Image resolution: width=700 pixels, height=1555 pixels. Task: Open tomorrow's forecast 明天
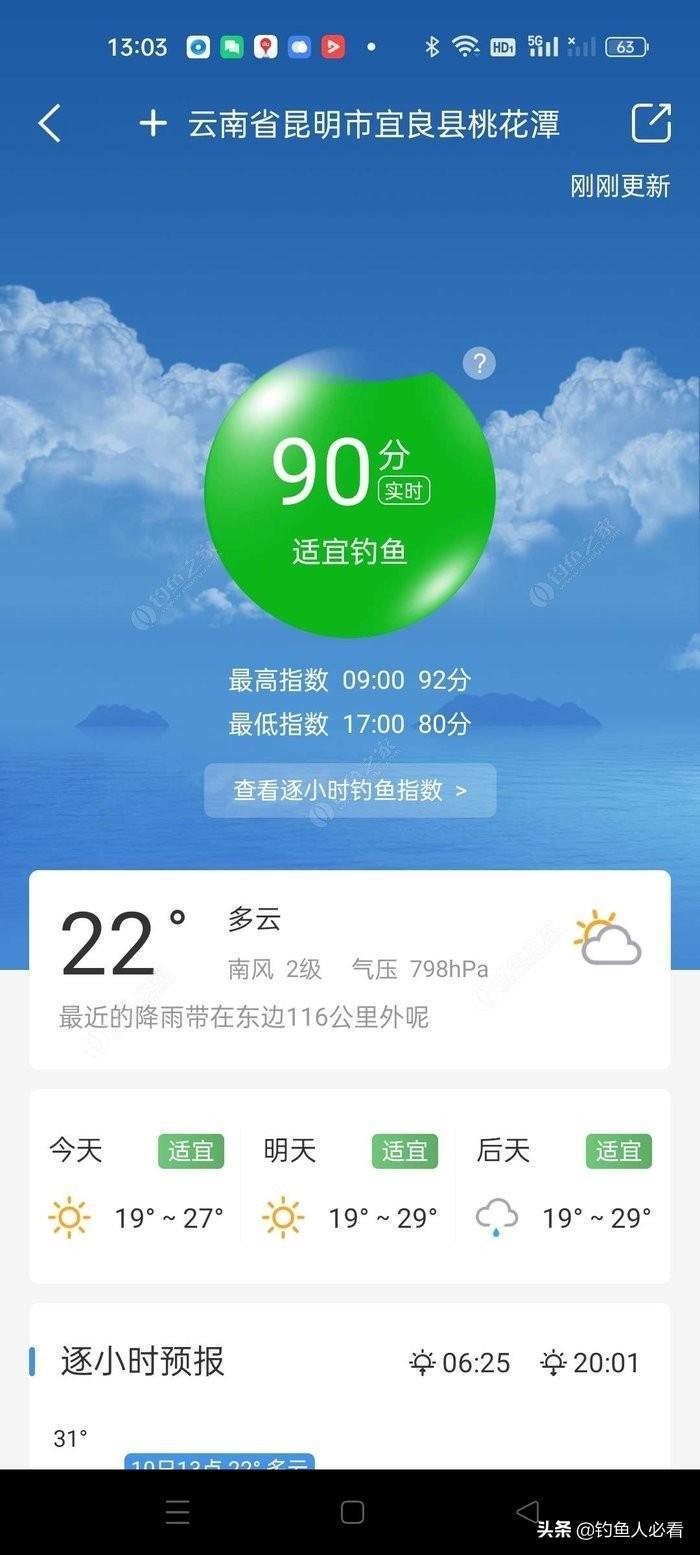point(350,1187)
